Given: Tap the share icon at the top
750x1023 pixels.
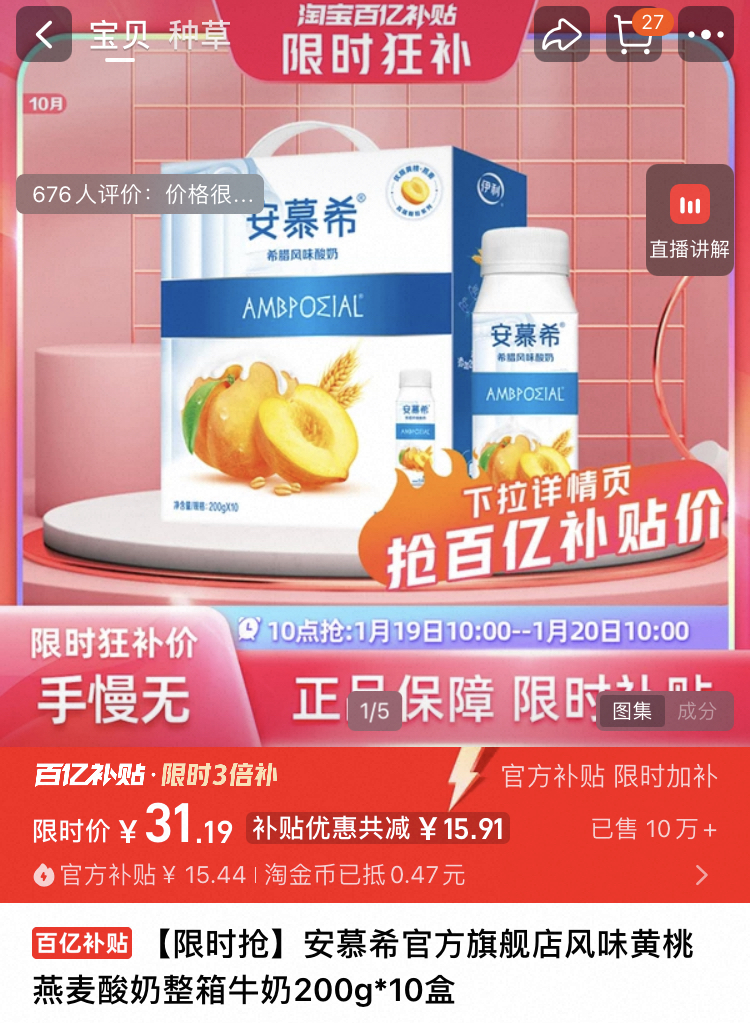Looking at the screenshot, I should 561,35.
